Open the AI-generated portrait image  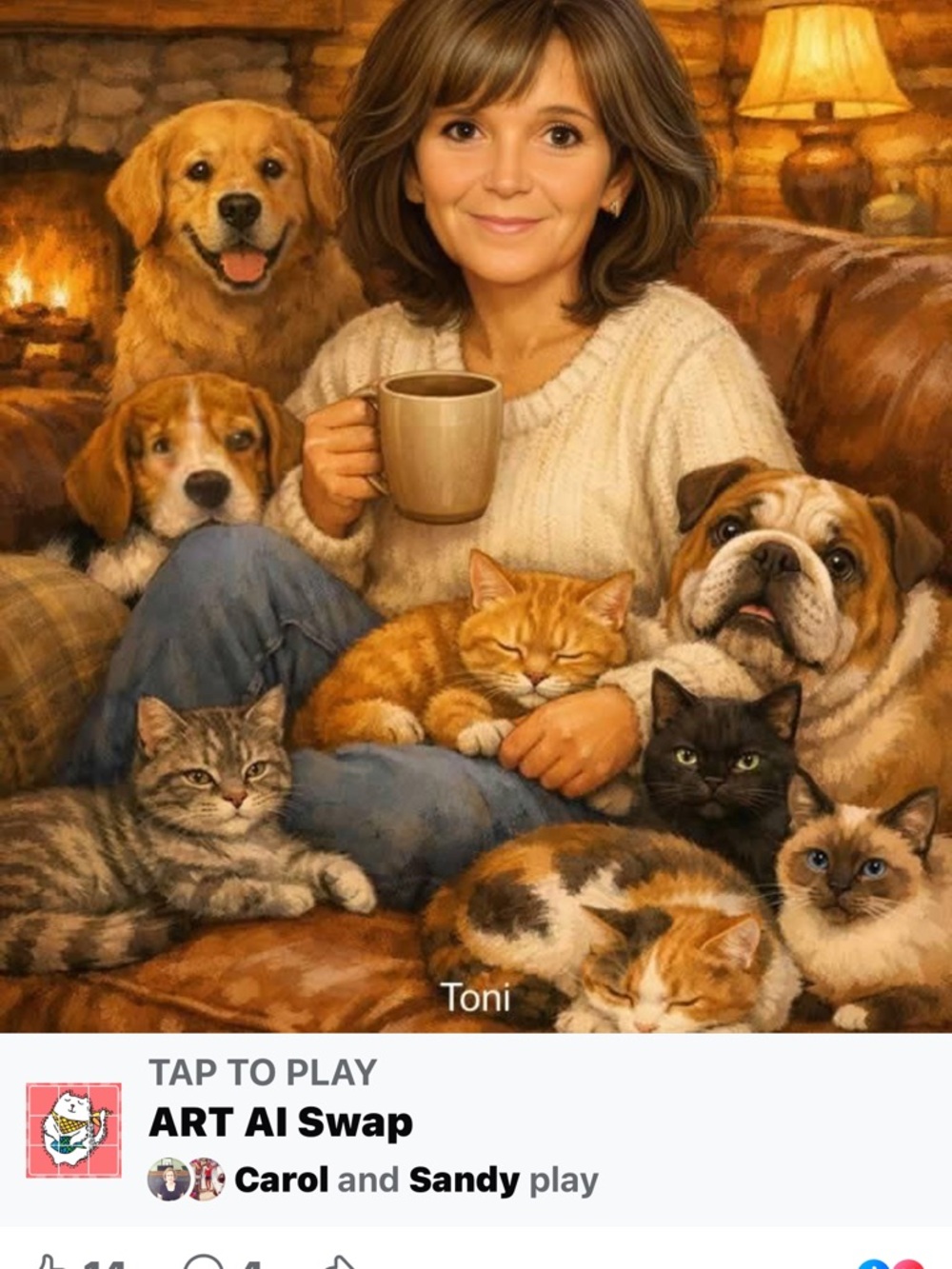pyautogui.click(x=476, y=514)
